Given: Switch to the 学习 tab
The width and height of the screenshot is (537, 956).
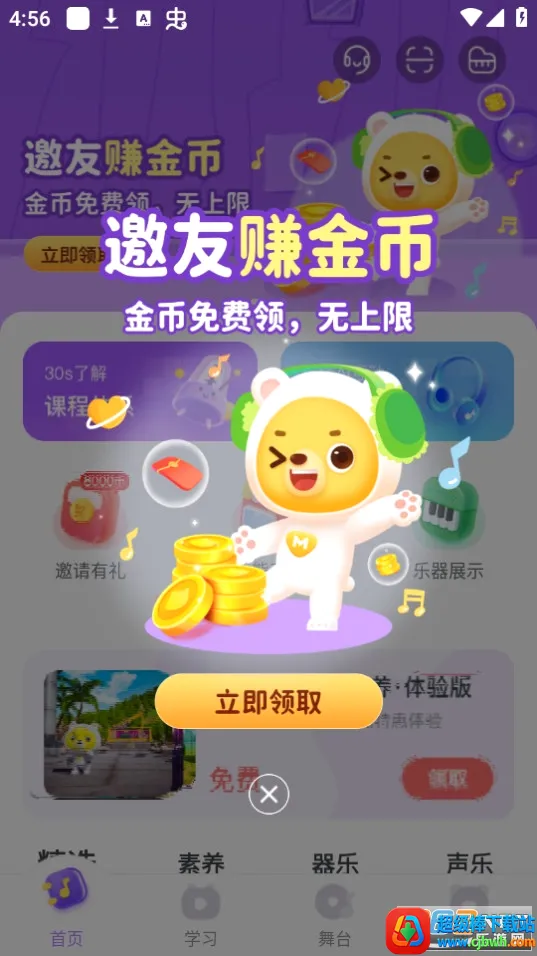Looking at the screenshot, I should point(201,915).
